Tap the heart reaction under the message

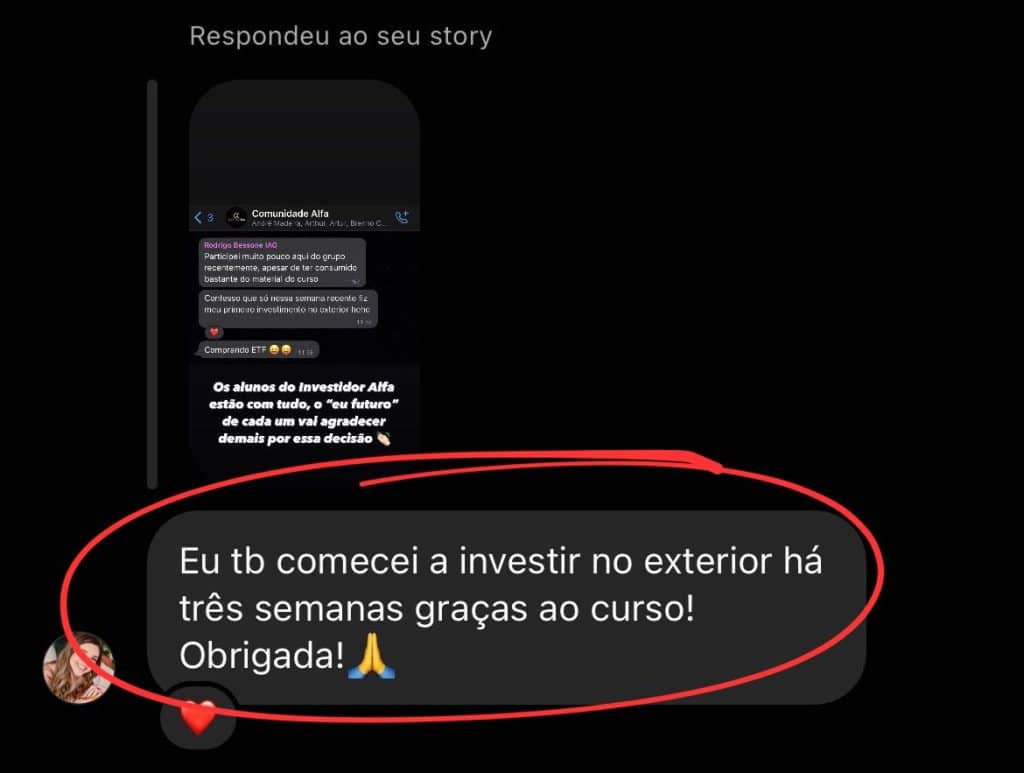198,716
